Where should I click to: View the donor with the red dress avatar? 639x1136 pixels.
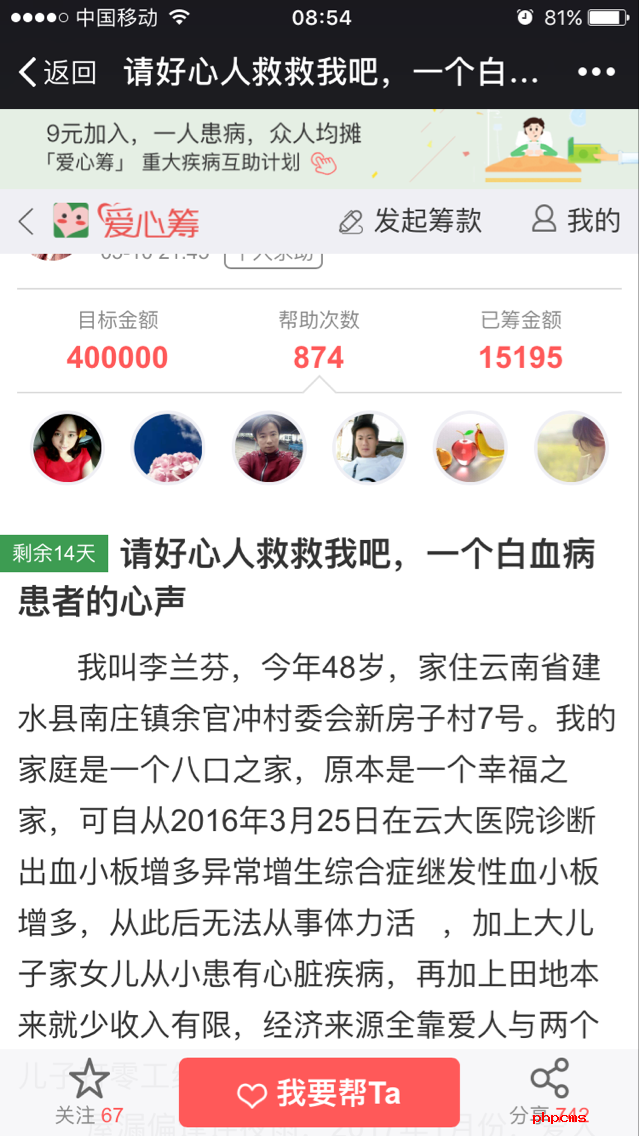68,448
